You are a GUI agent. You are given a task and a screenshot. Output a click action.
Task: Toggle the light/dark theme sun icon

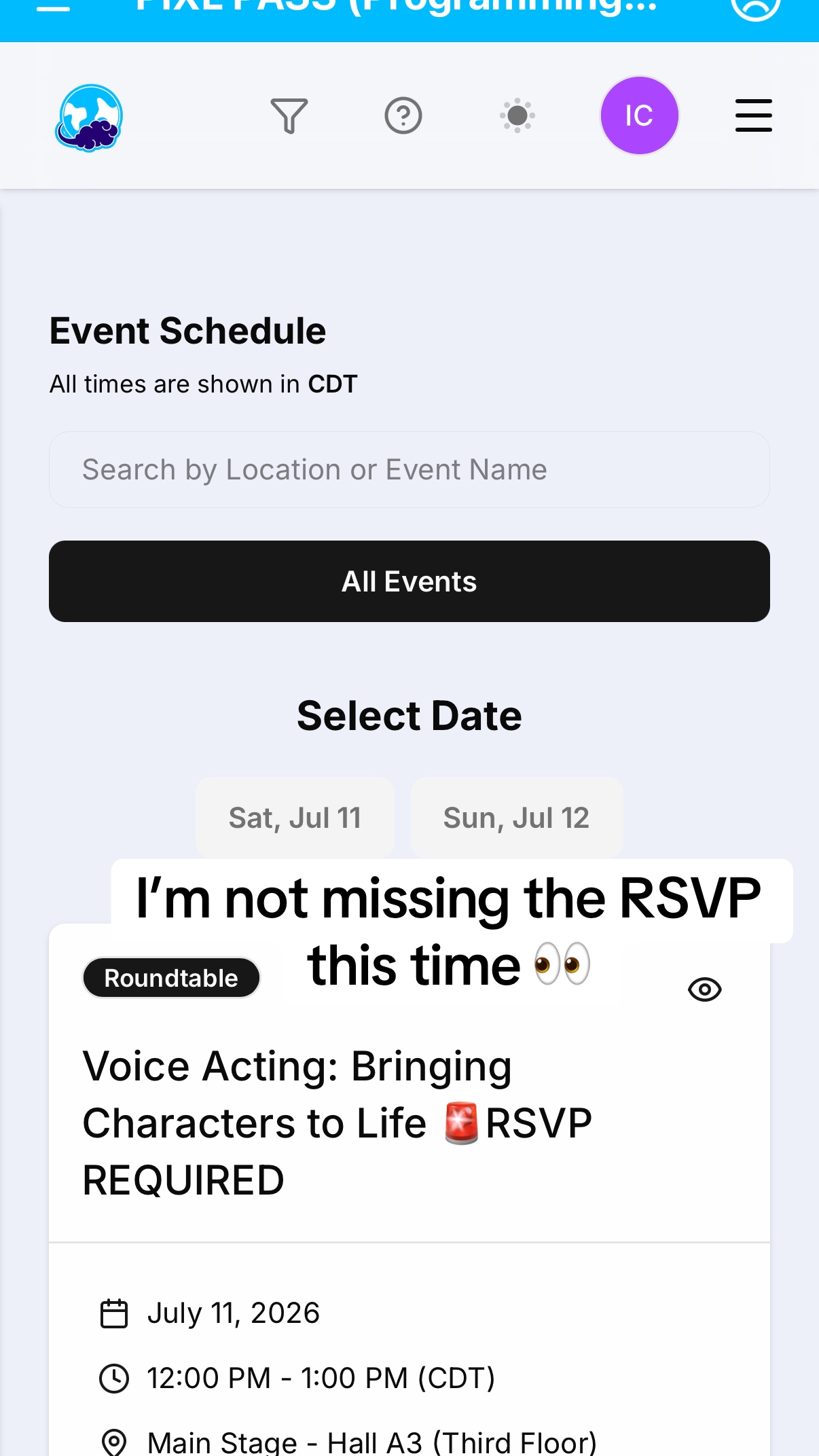click(x=517, y=115)
